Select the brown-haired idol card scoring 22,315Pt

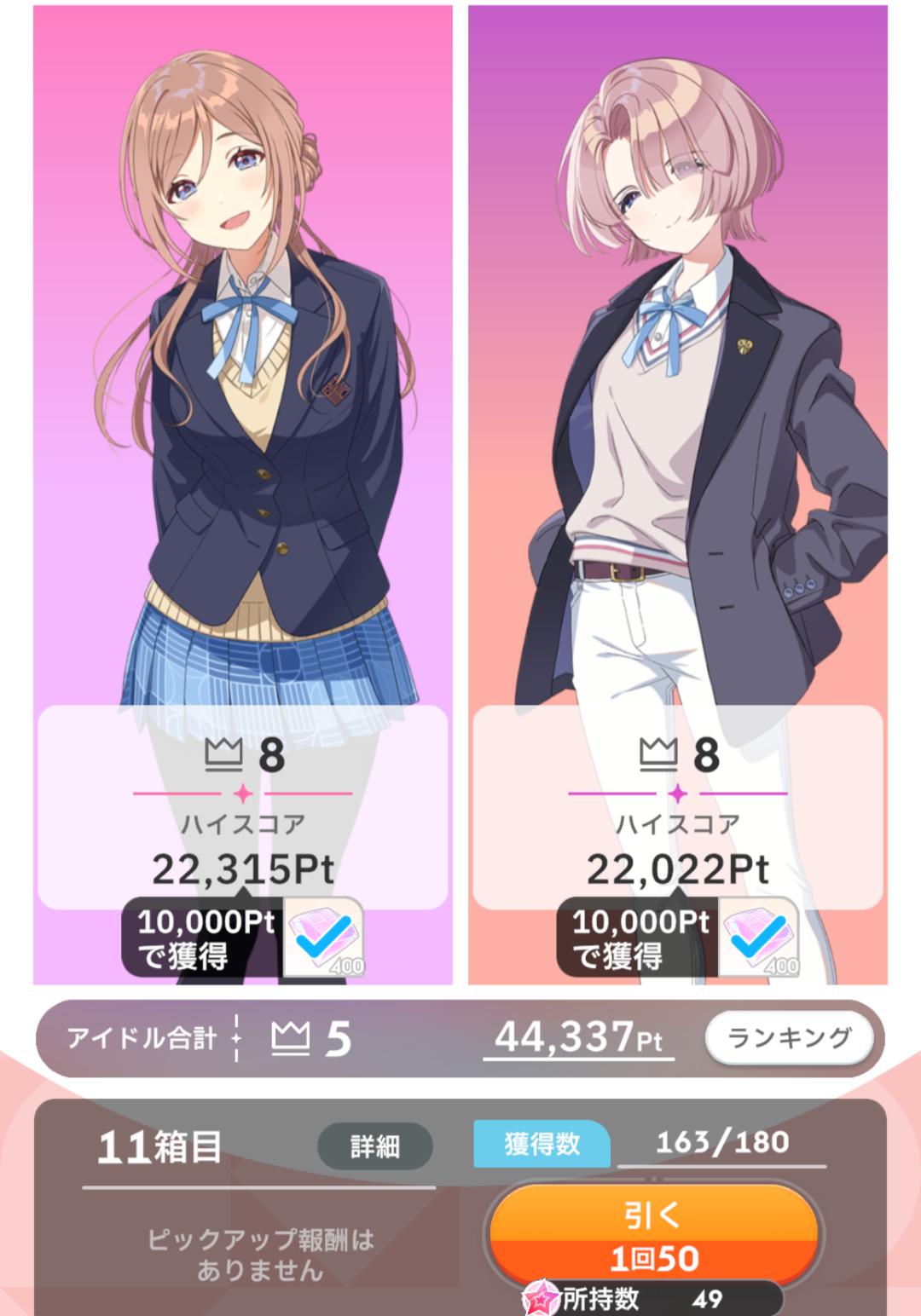pyautogui.click(x=243, y=426)
